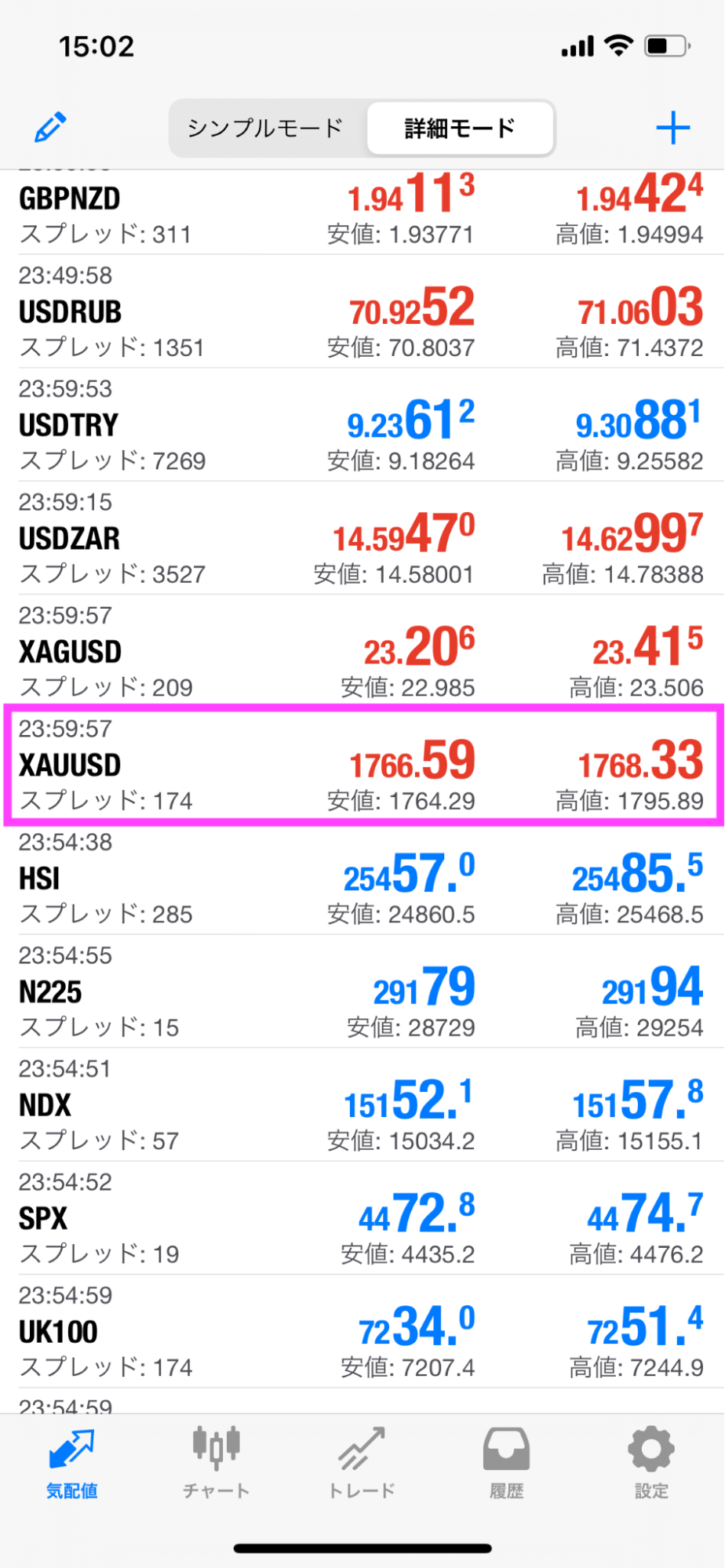Open the 設定 settings tab
725x1568 pixels.
coord(651,1462)
